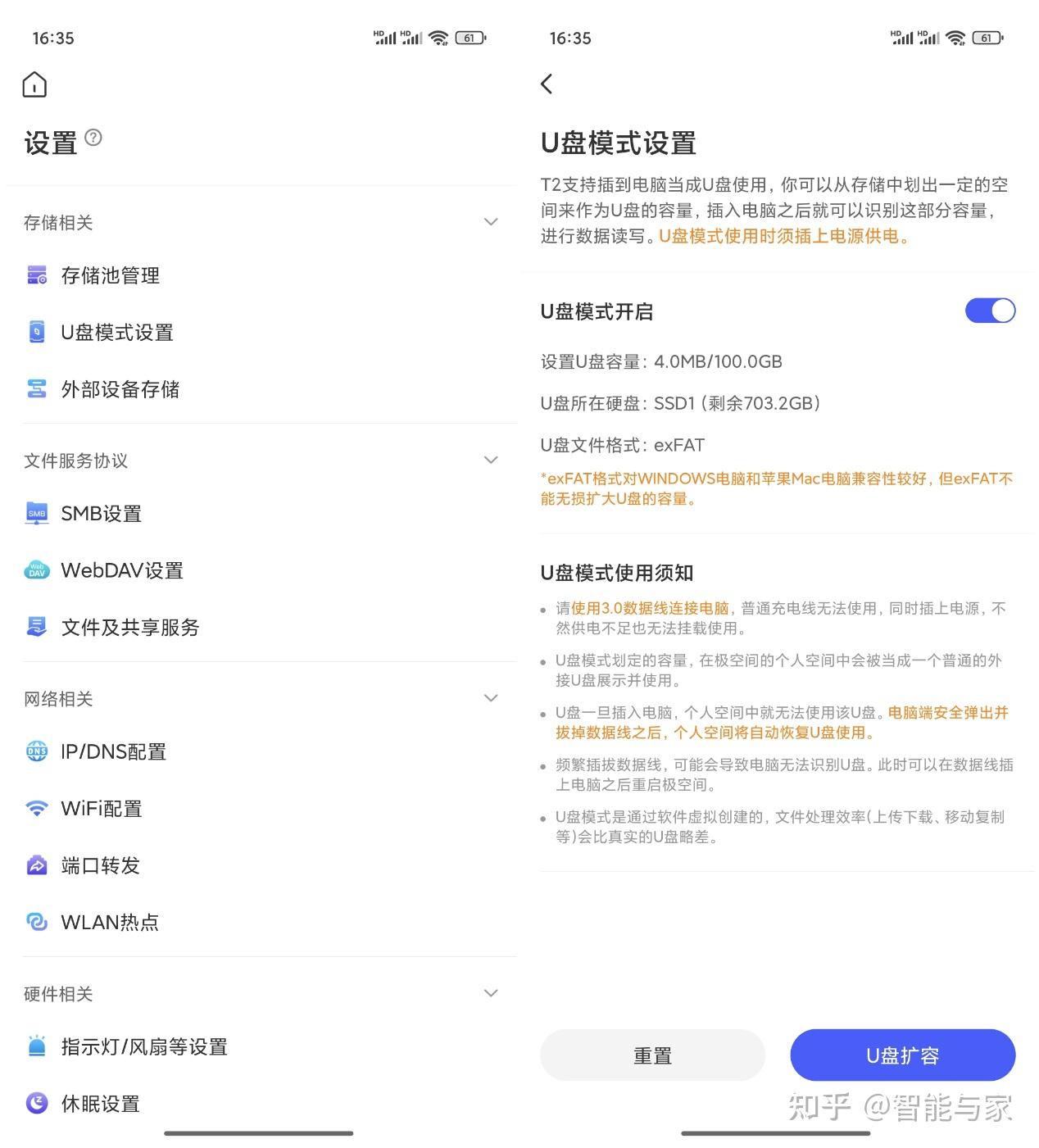Screen dimensions: 1039x1148
Task: Open SMB设置 via its icon
Action: (36, 513)
